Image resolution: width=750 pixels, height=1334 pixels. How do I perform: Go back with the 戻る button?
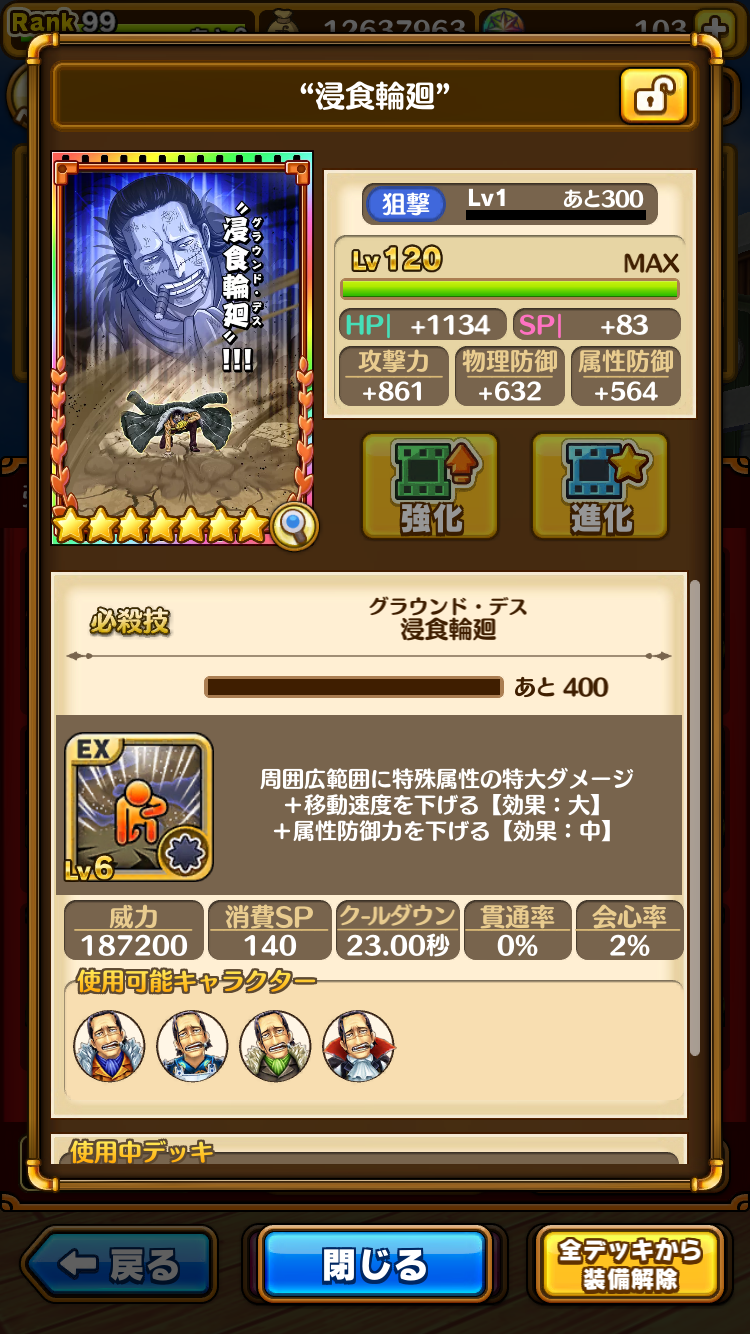pos(120,1265)
